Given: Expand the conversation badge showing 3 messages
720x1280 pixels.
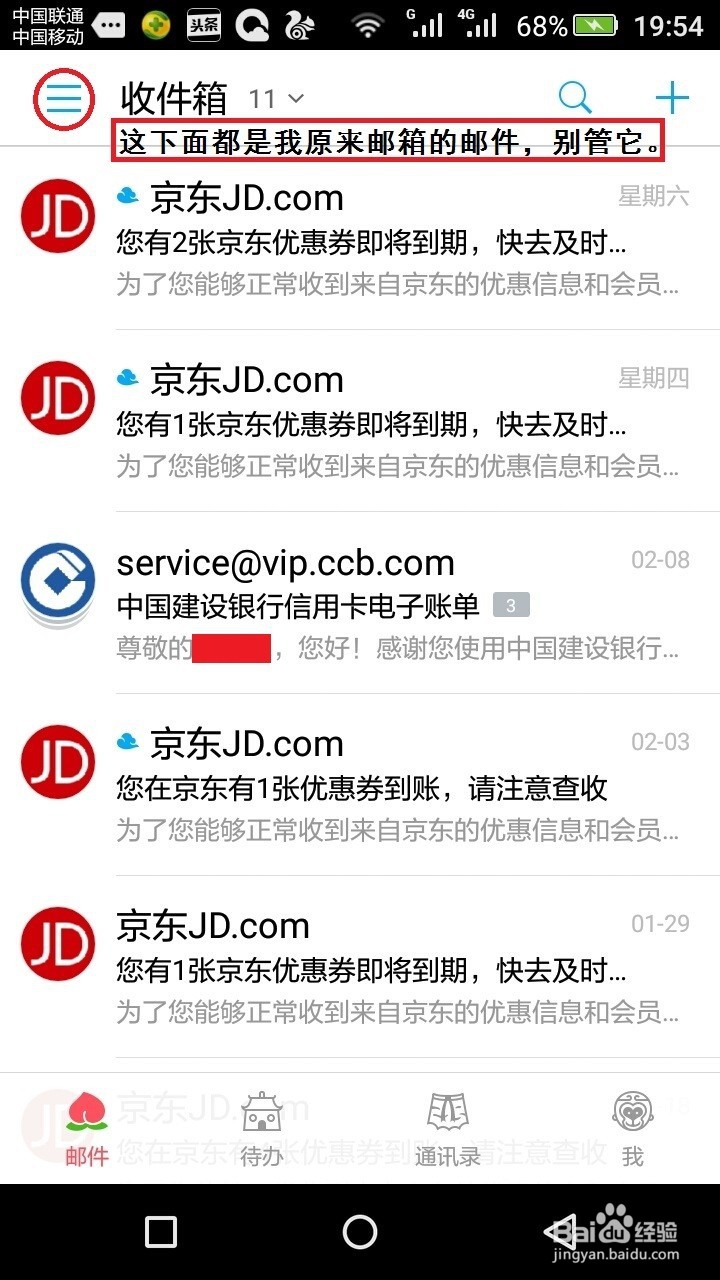Looking at the screenshot, I should tap(511, 604).
